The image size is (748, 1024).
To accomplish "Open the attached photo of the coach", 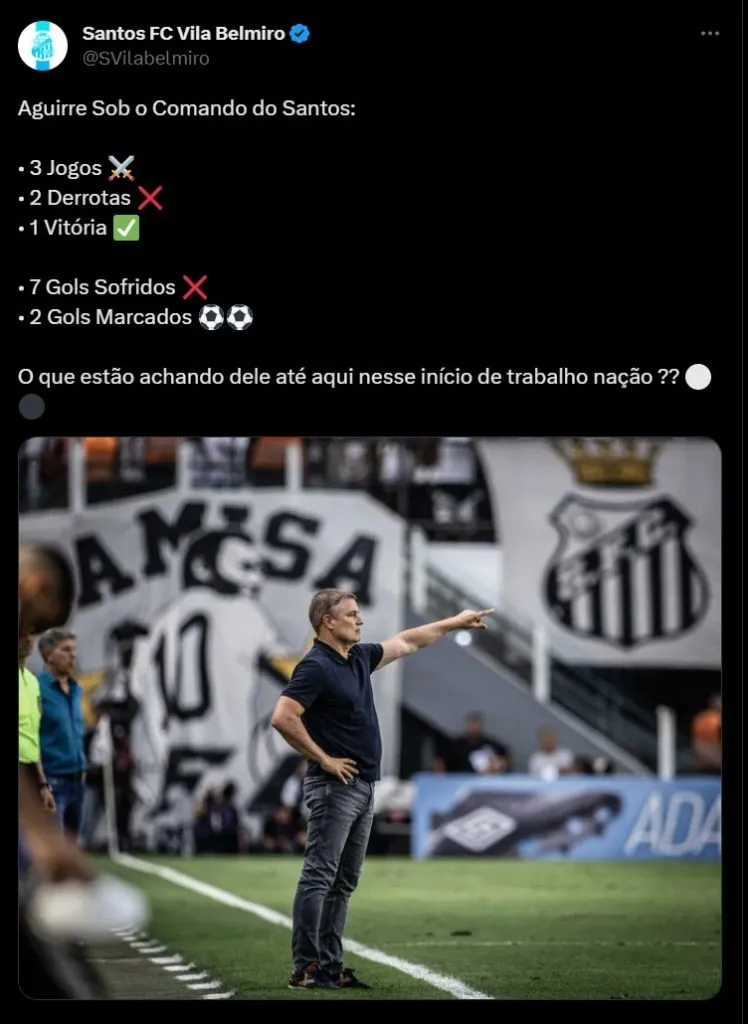I will coord(369,718).
